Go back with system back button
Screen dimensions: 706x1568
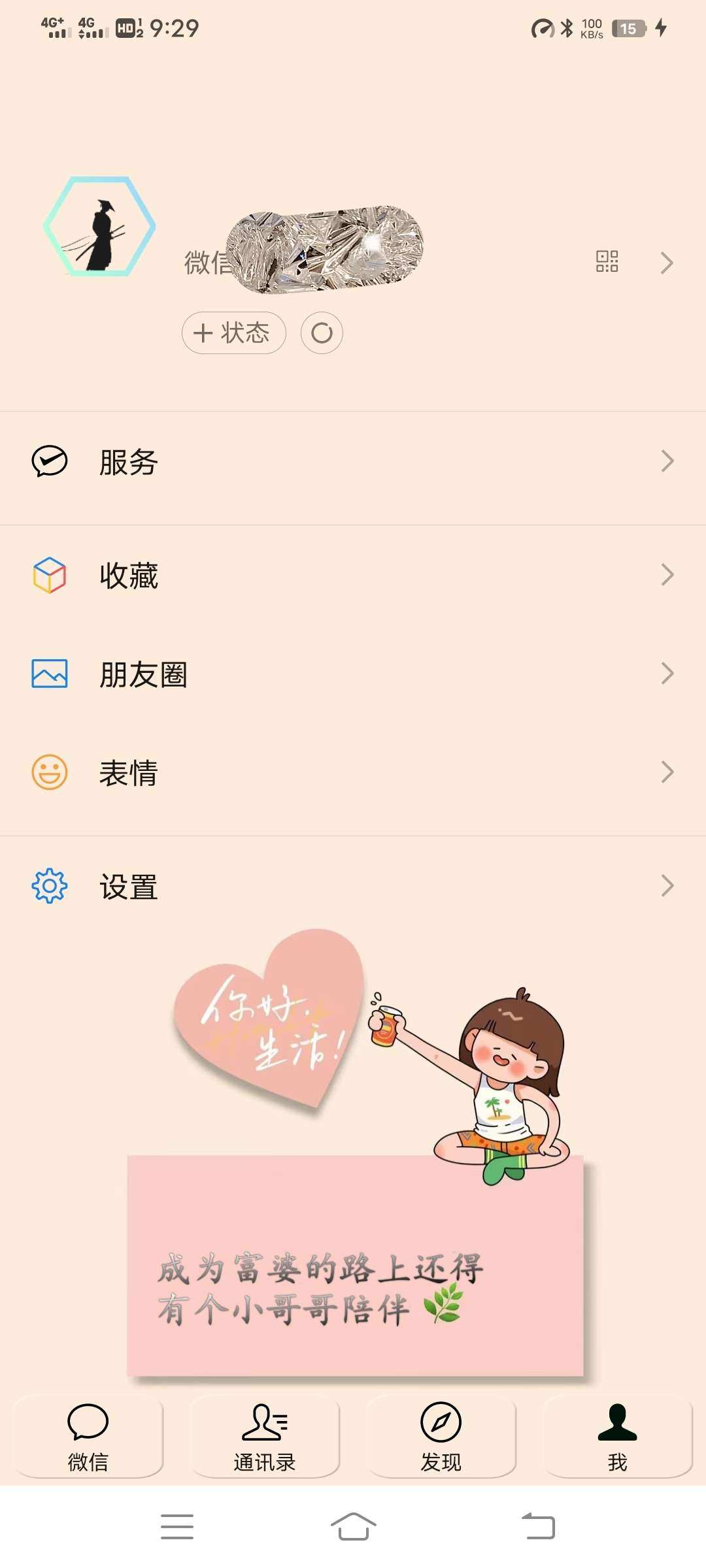pos(538,1527)
